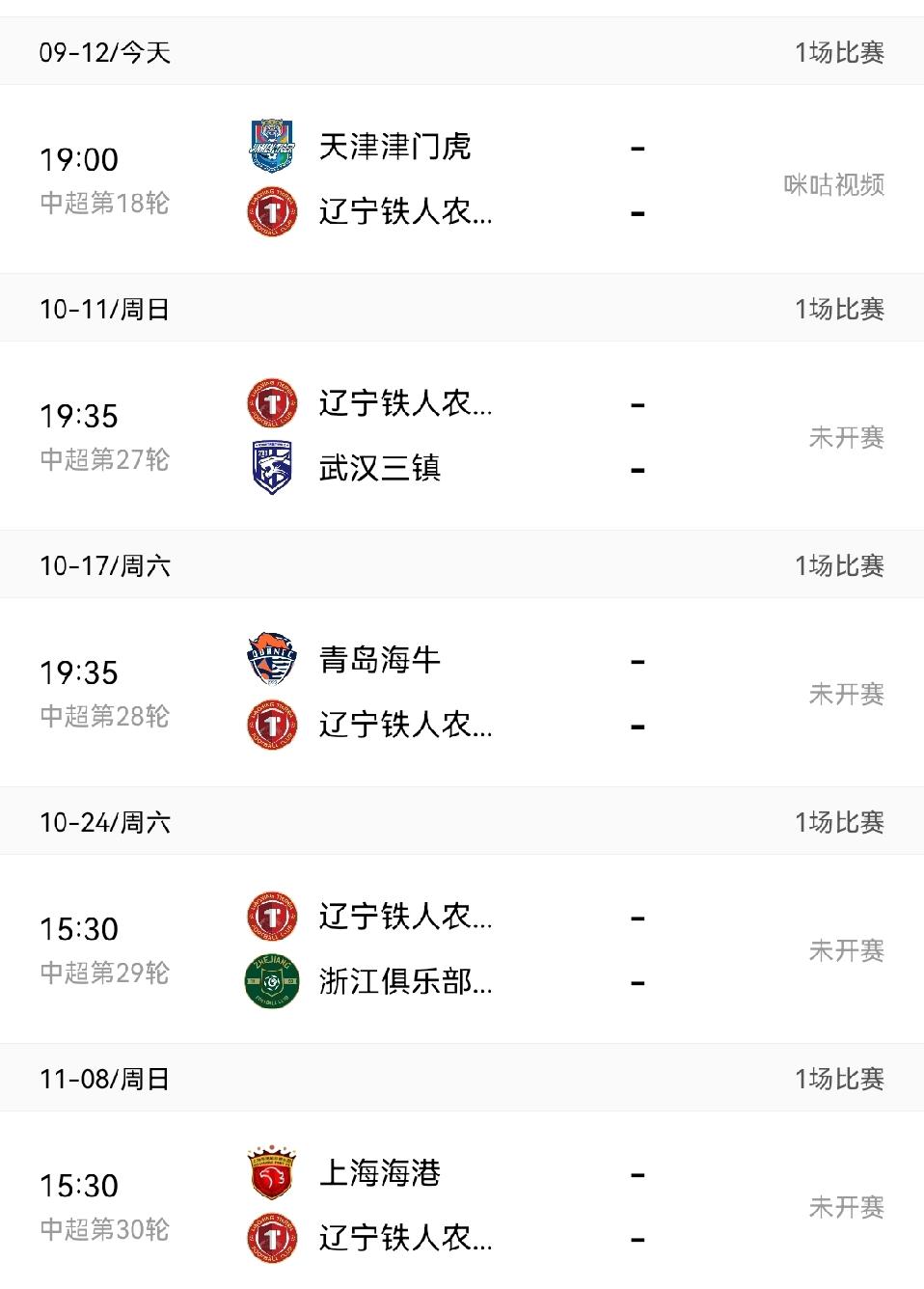The image size is (924, 1289).
Task: Tap 咪咕视频 for the round 18 match
Action: point(834,184)
